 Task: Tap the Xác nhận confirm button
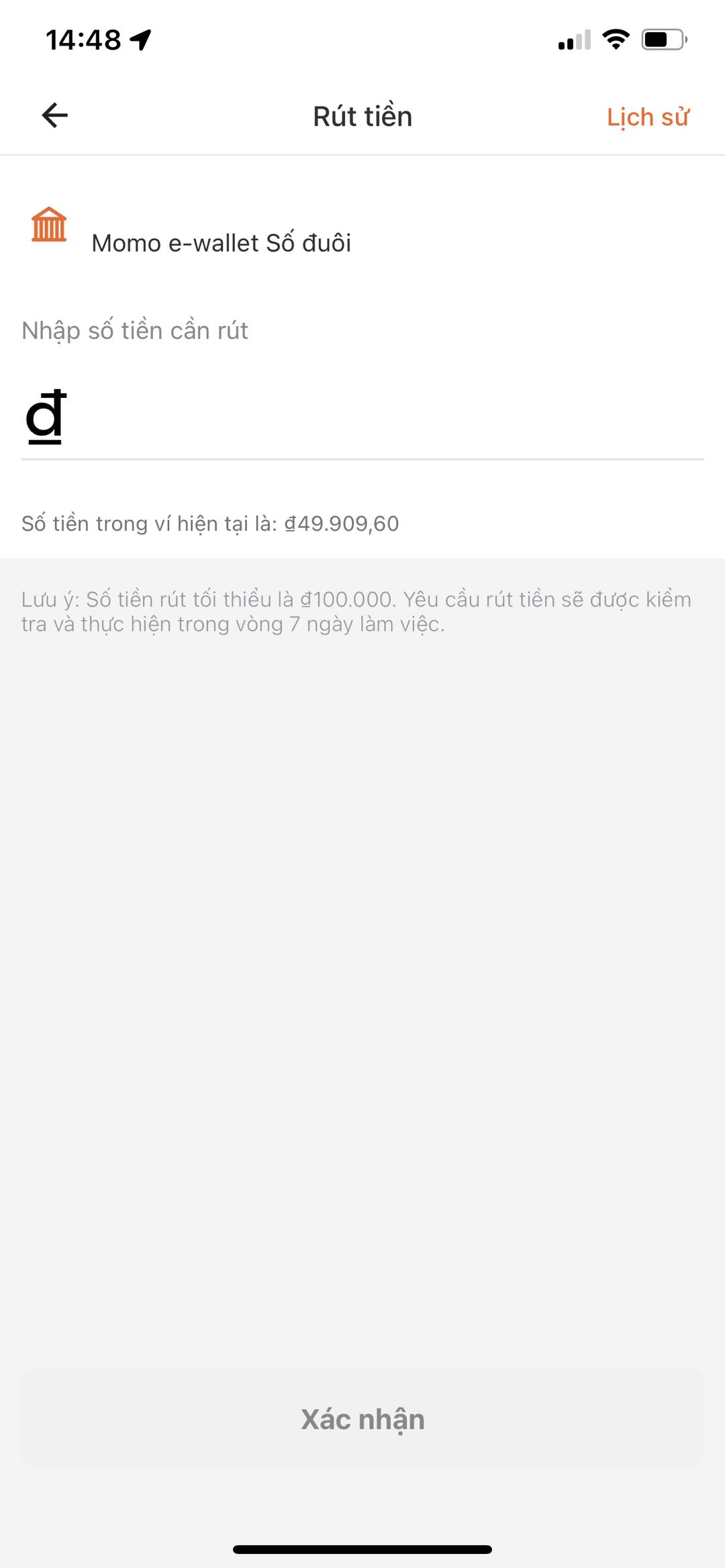point(362,1418)
